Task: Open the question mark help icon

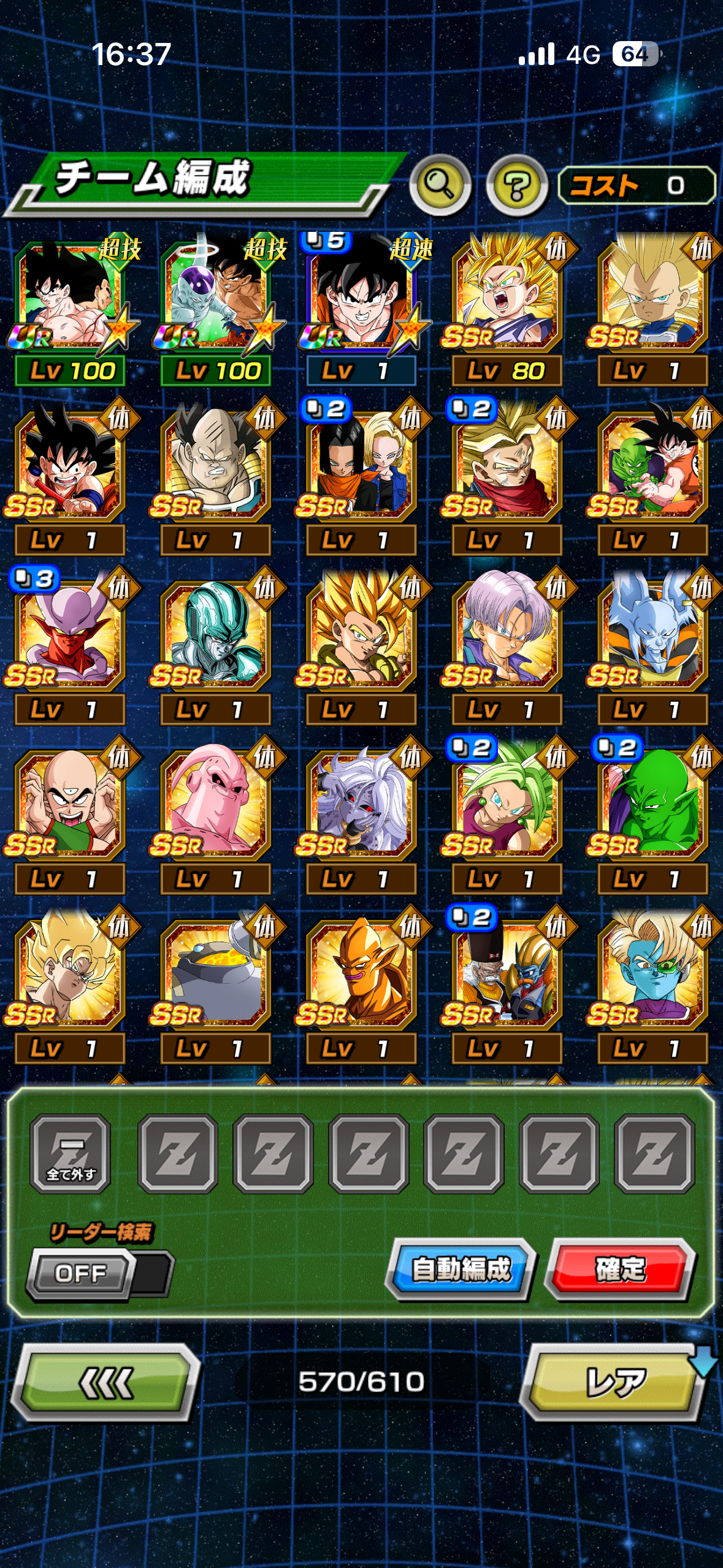Action: click(x=516, y=185)
